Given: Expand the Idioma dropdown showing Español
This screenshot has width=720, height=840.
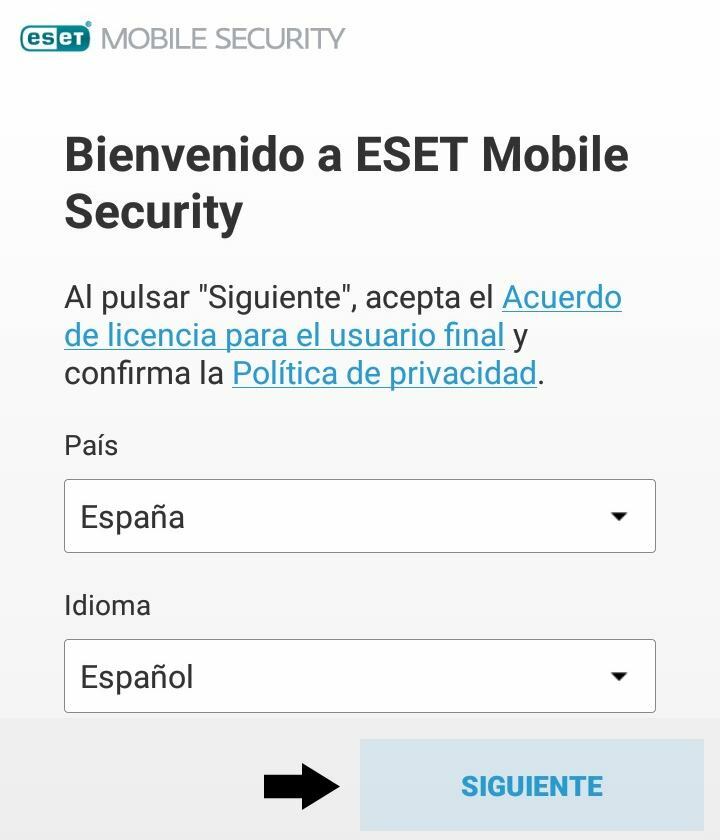Looking at the screenshot, I should tap(359, 676).
